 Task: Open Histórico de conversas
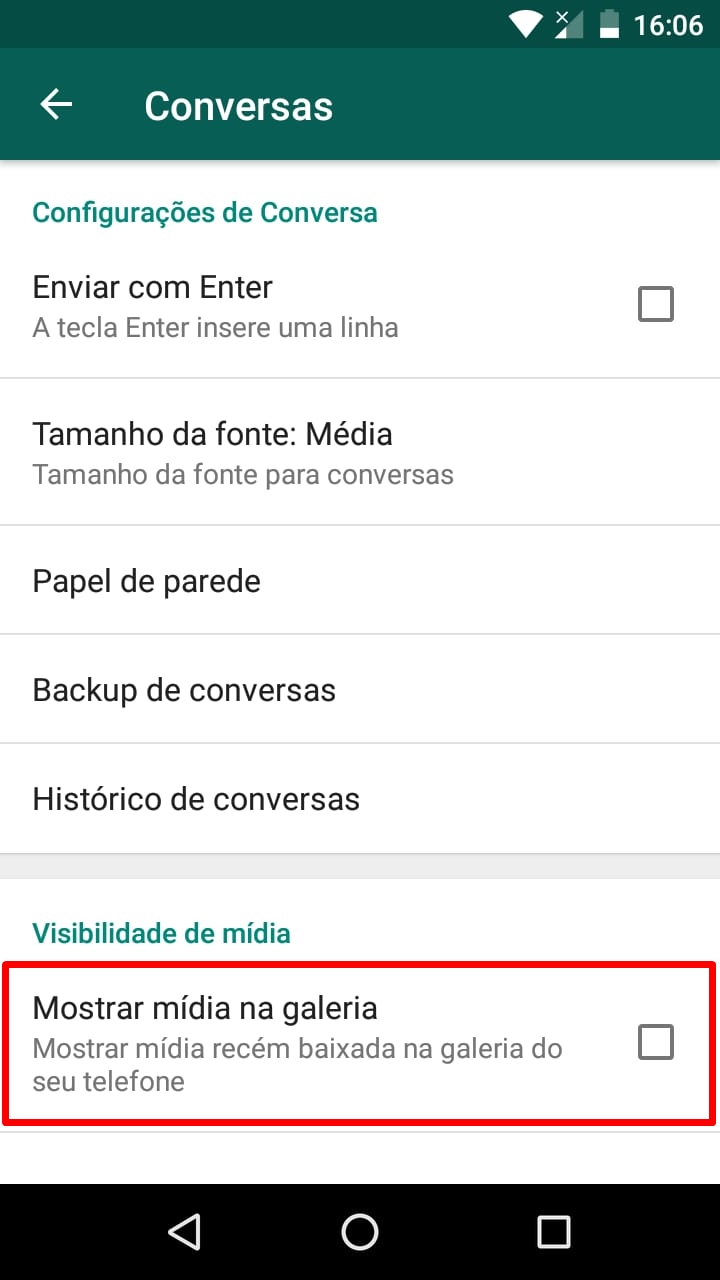pyautogui.click(x=360, y=798)
